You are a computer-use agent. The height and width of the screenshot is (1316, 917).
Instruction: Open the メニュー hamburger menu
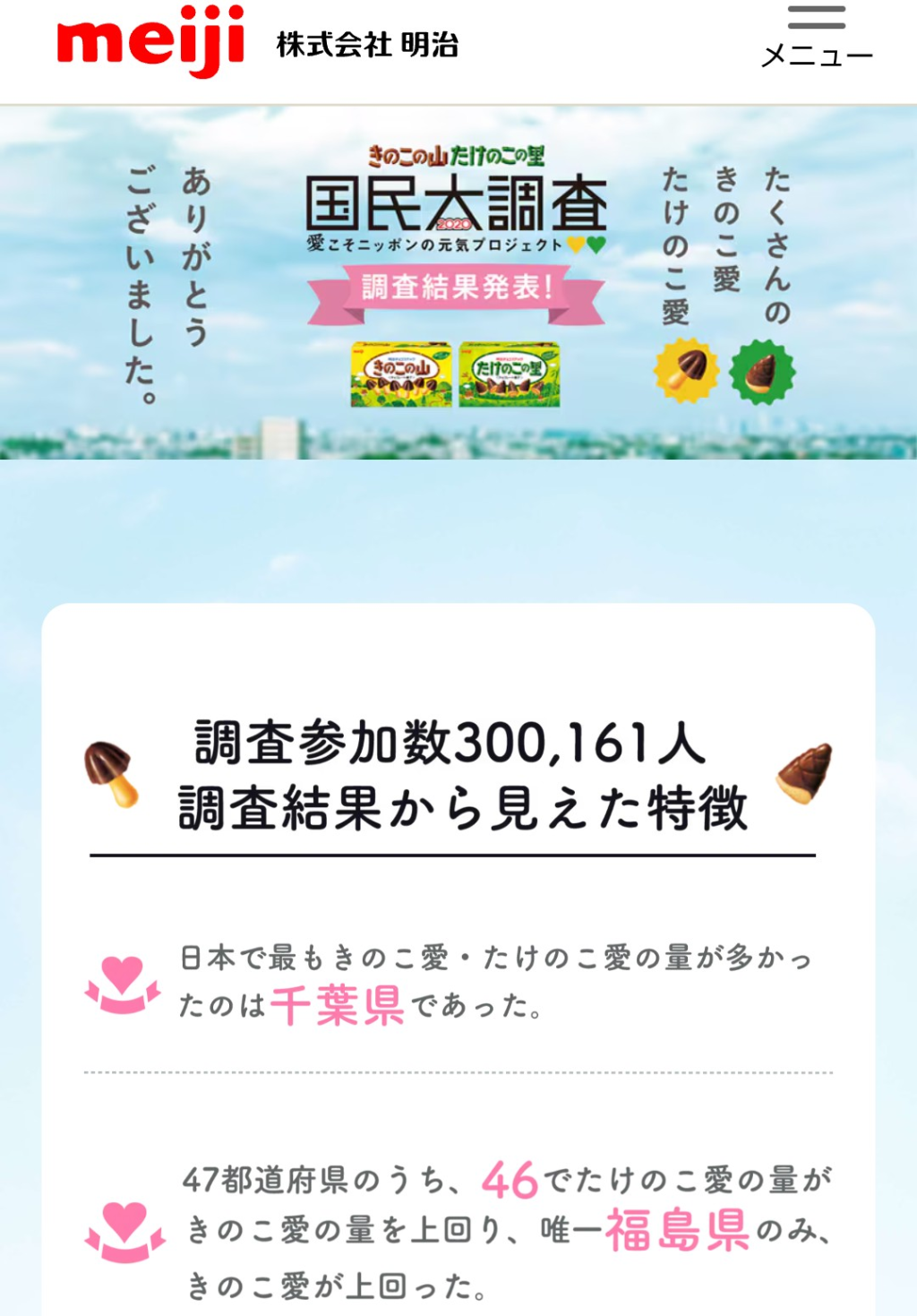click(816, 38)
